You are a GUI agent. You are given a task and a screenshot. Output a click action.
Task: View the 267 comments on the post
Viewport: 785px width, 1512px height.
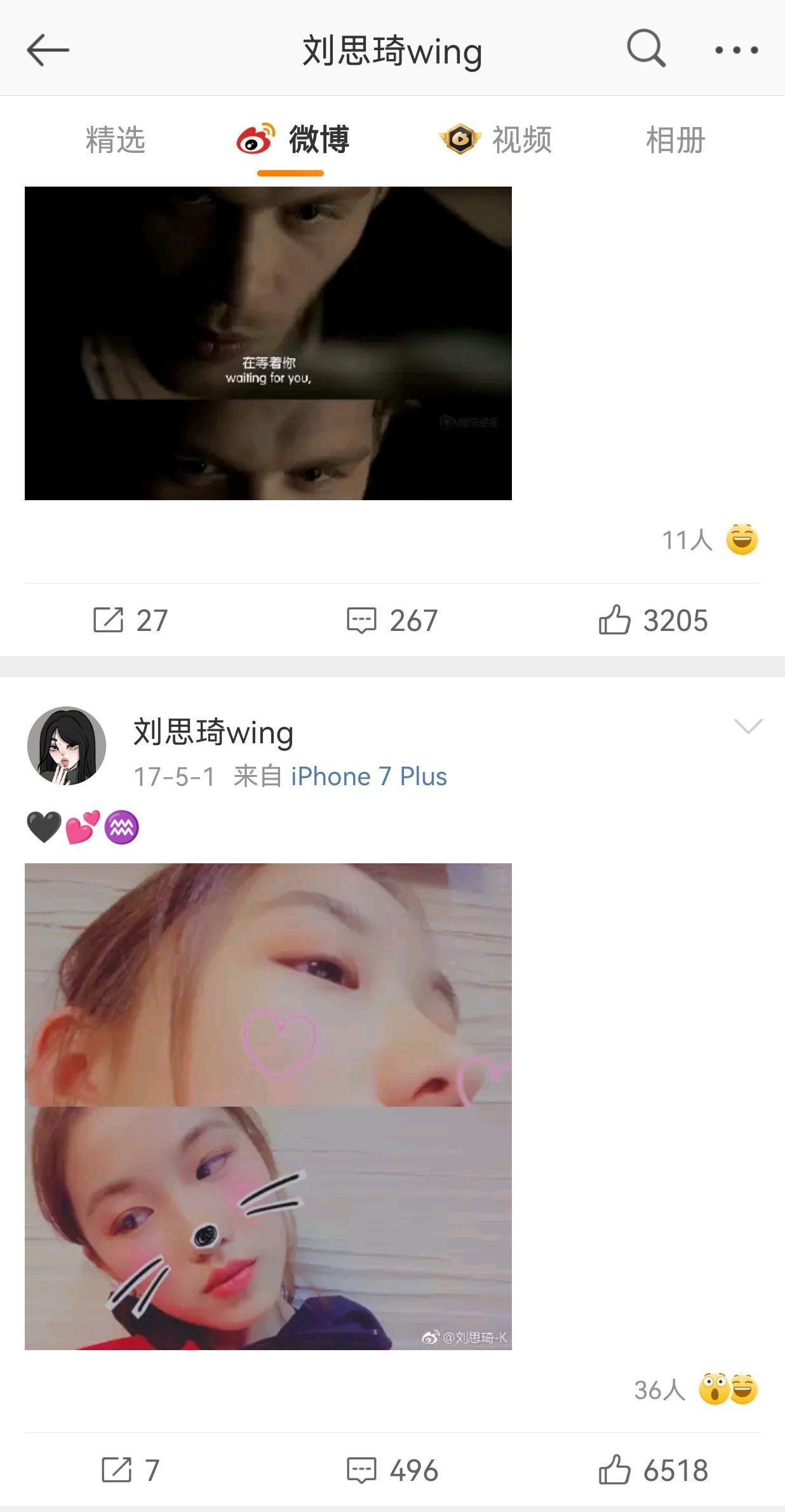coord(392,620)
